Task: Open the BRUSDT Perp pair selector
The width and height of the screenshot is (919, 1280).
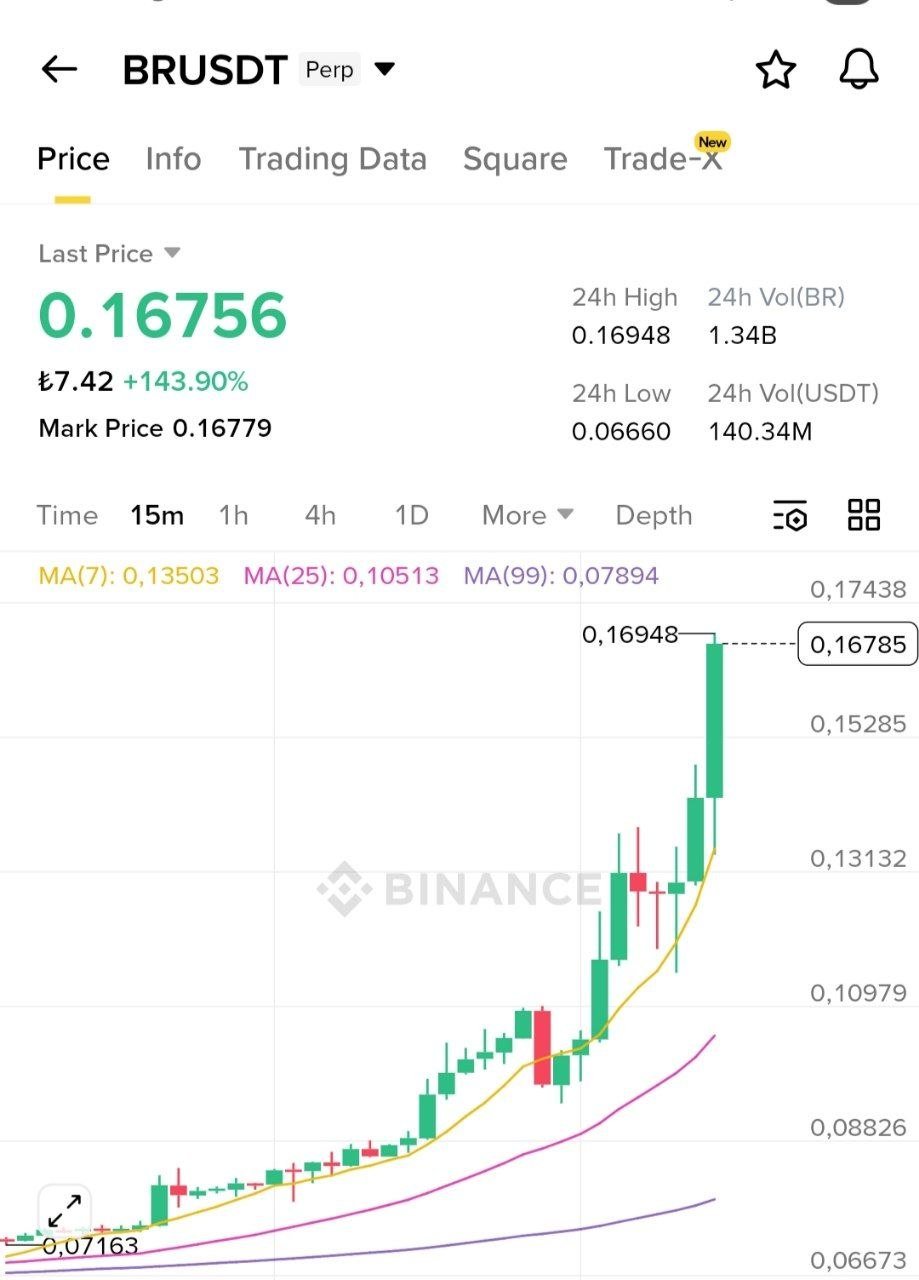Action: coord(258,69)
